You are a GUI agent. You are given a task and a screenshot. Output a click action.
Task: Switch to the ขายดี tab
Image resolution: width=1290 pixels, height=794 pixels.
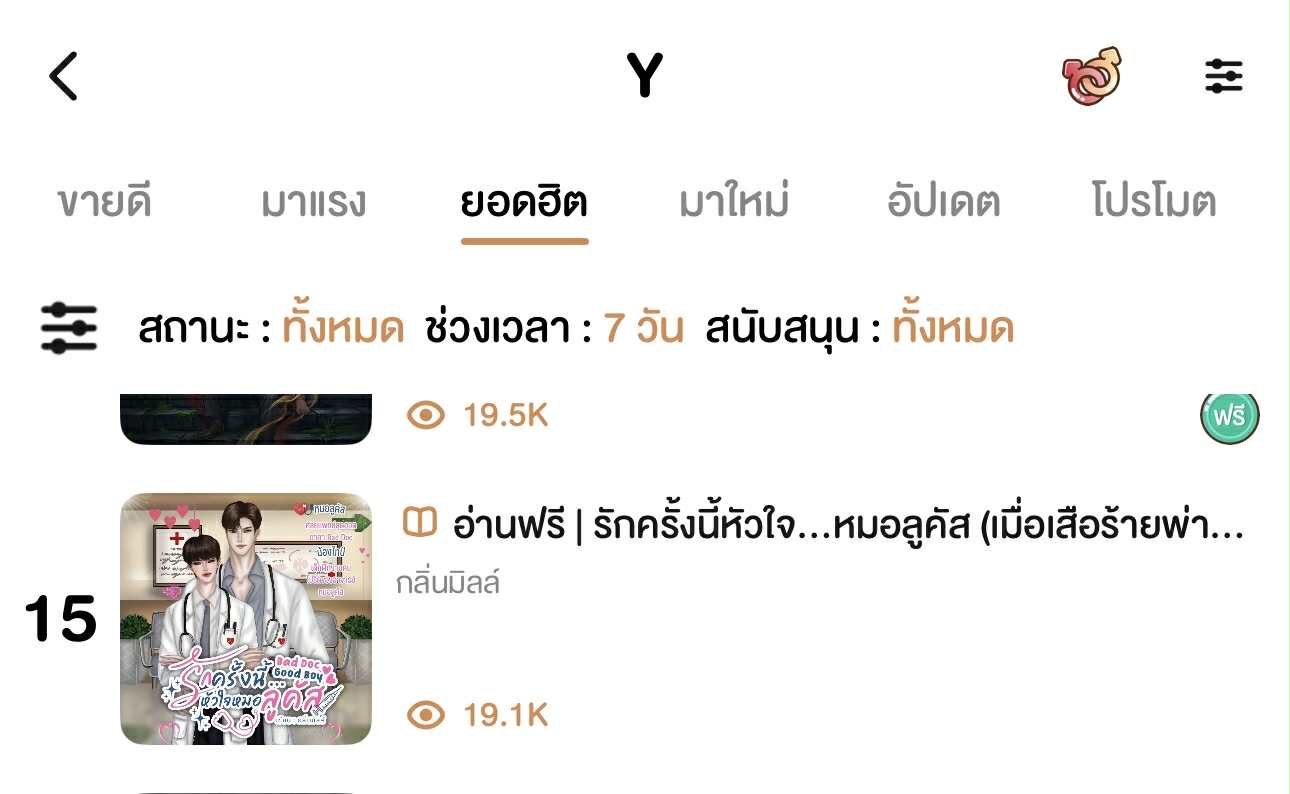coord(104,203)
